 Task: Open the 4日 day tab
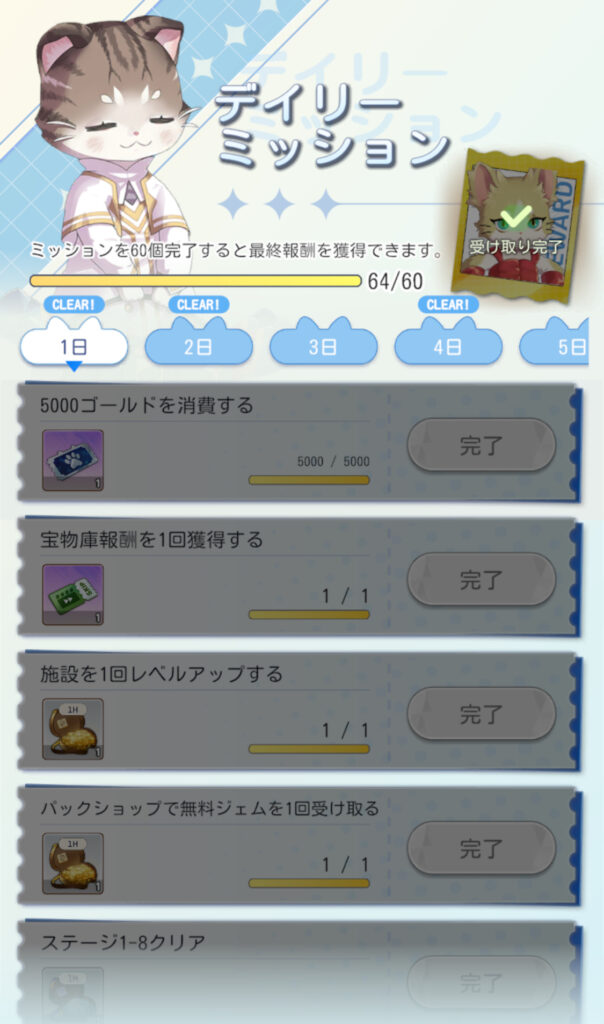[447, 346]
